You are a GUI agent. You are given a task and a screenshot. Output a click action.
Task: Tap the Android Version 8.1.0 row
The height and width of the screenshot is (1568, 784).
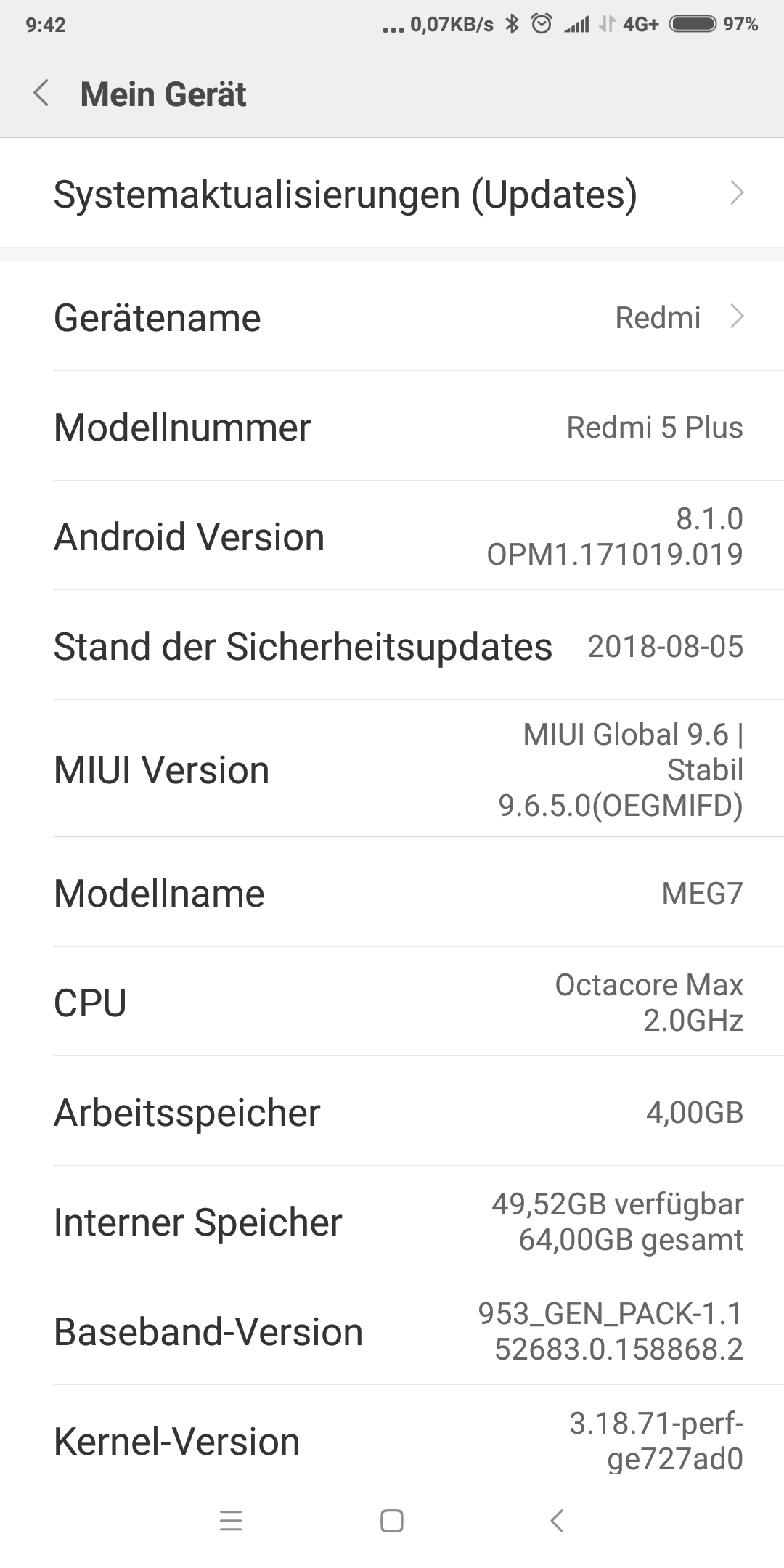[392, 536]
